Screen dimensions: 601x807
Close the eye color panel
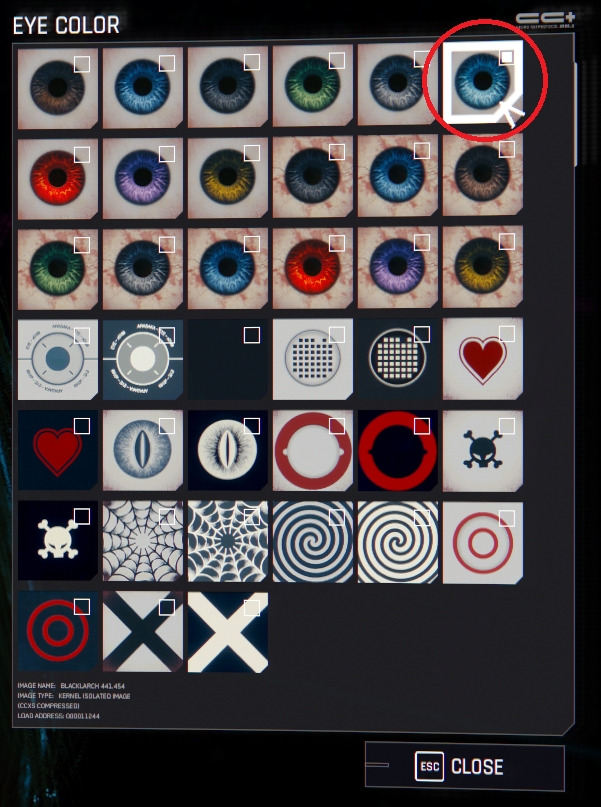(464, 766)
